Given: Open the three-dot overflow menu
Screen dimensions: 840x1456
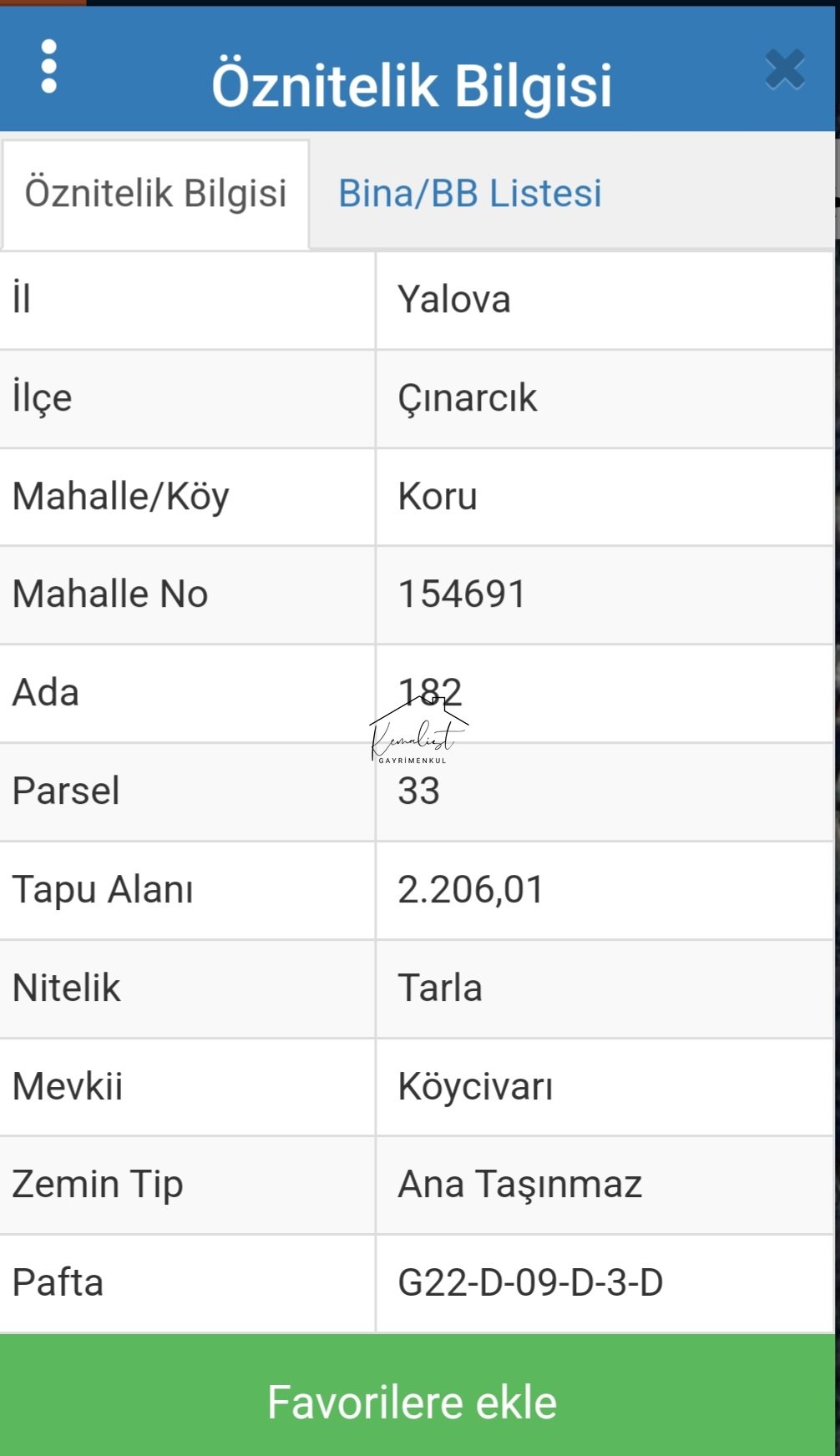Looking at the screenshot, I should (49, 66).
